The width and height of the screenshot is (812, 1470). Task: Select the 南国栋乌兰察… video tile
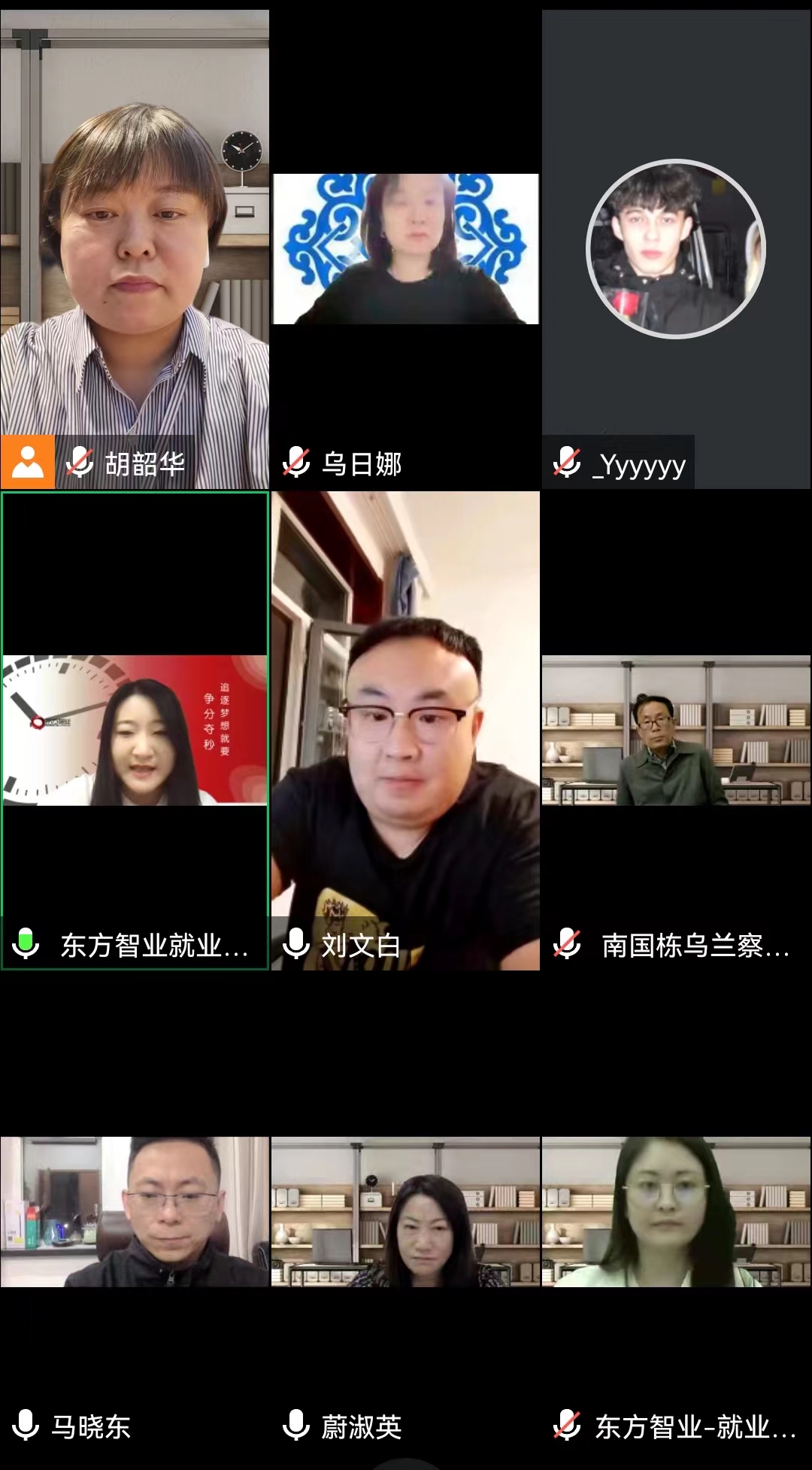pyautogui.click(x=676, y=730)
